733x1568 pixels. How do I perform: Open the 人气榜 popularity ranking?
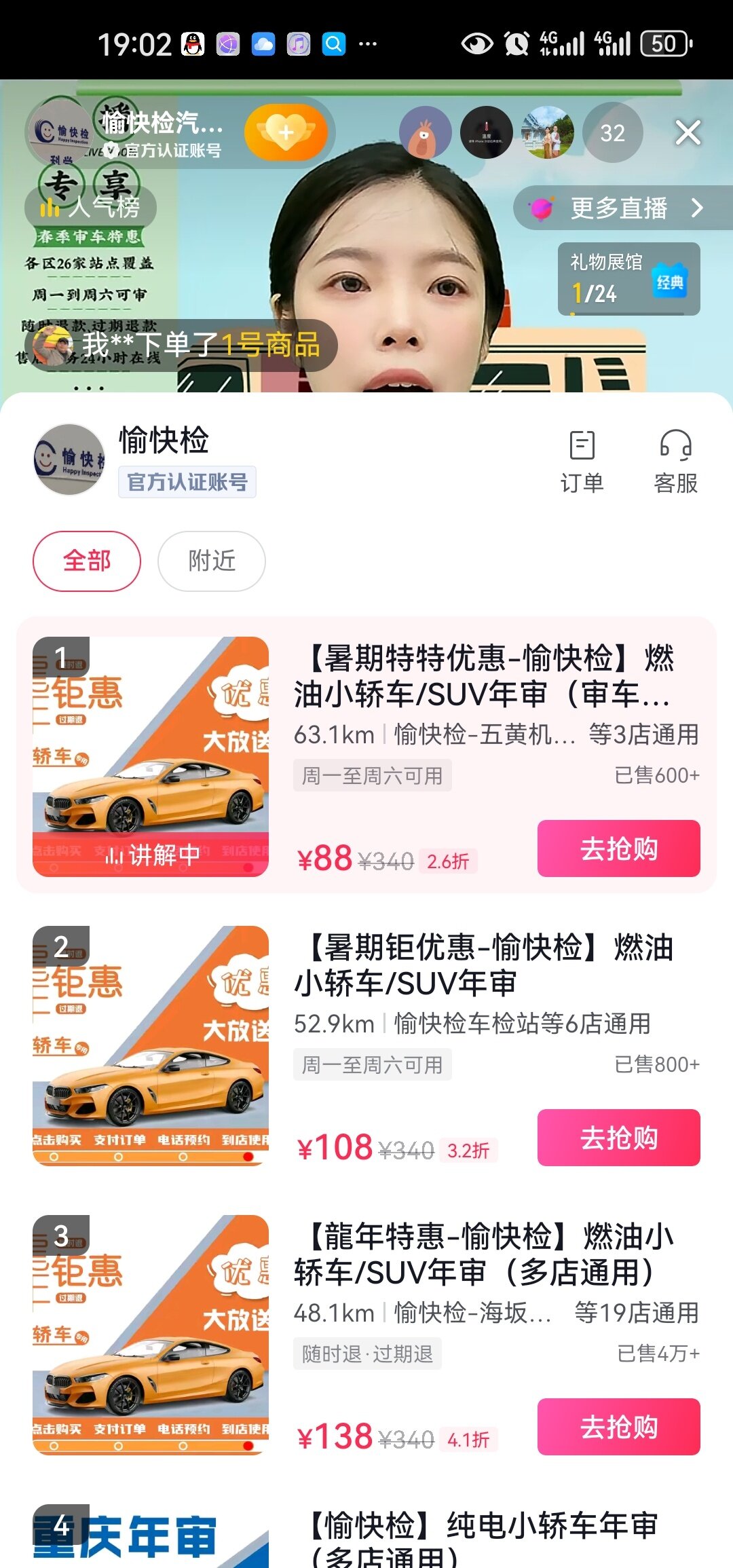(x=90, y=207)
